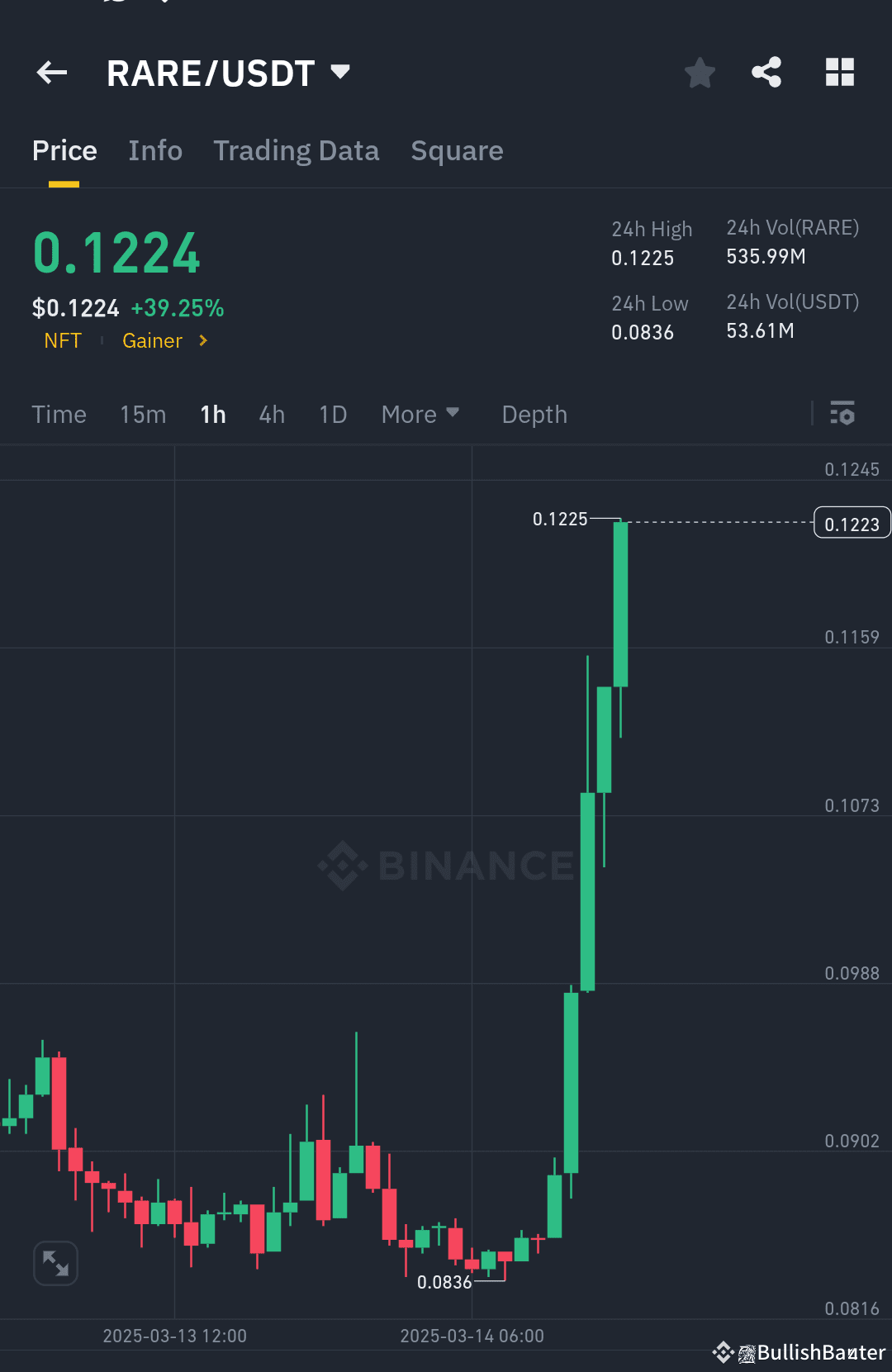This screenshot has width=892, height=1372.
Task: Expand chart to fullscreen mode
Action: tap(55, 1263)
